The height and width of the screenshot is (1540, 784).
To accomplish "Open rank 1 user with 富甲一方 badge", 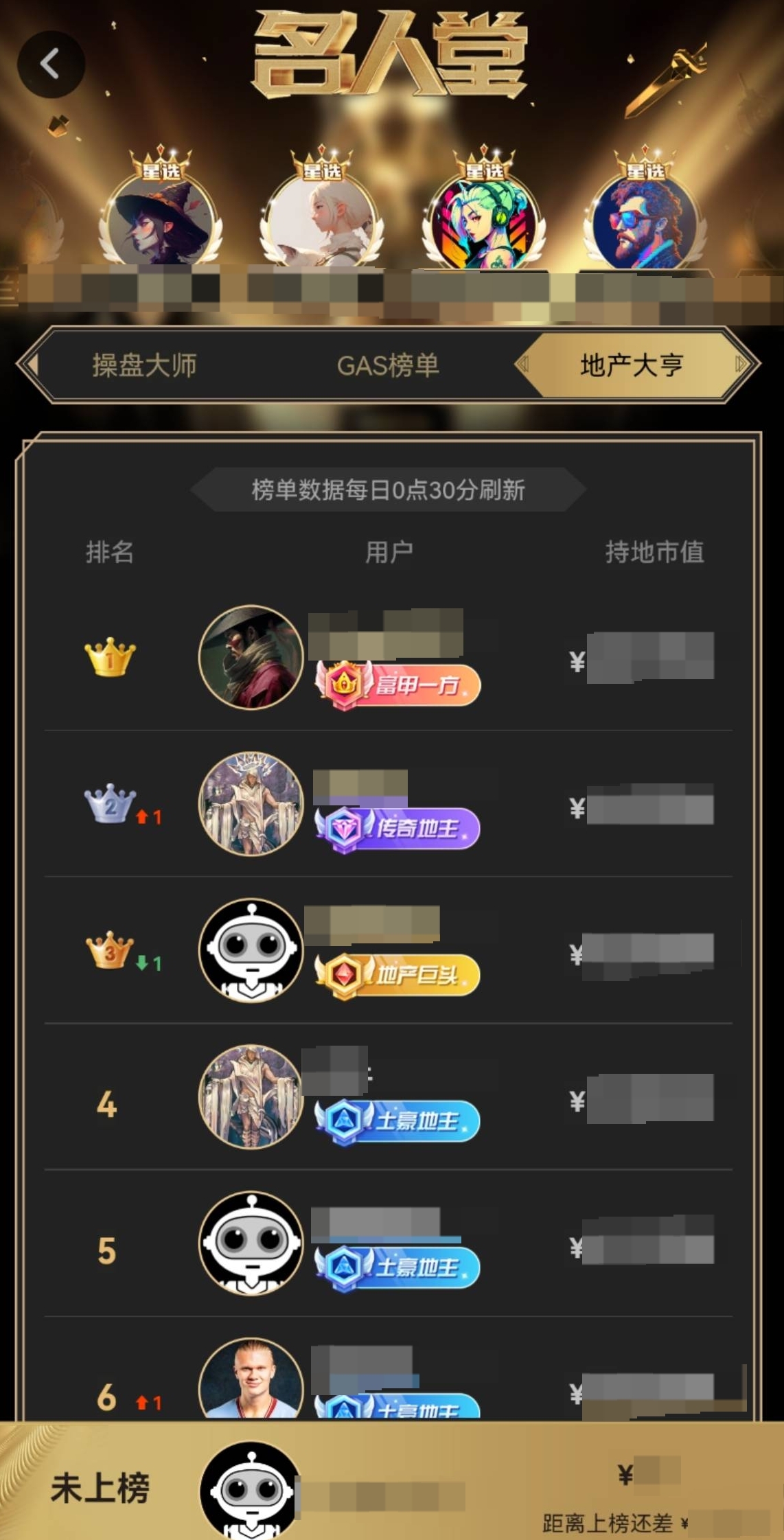I will point(251,657).
